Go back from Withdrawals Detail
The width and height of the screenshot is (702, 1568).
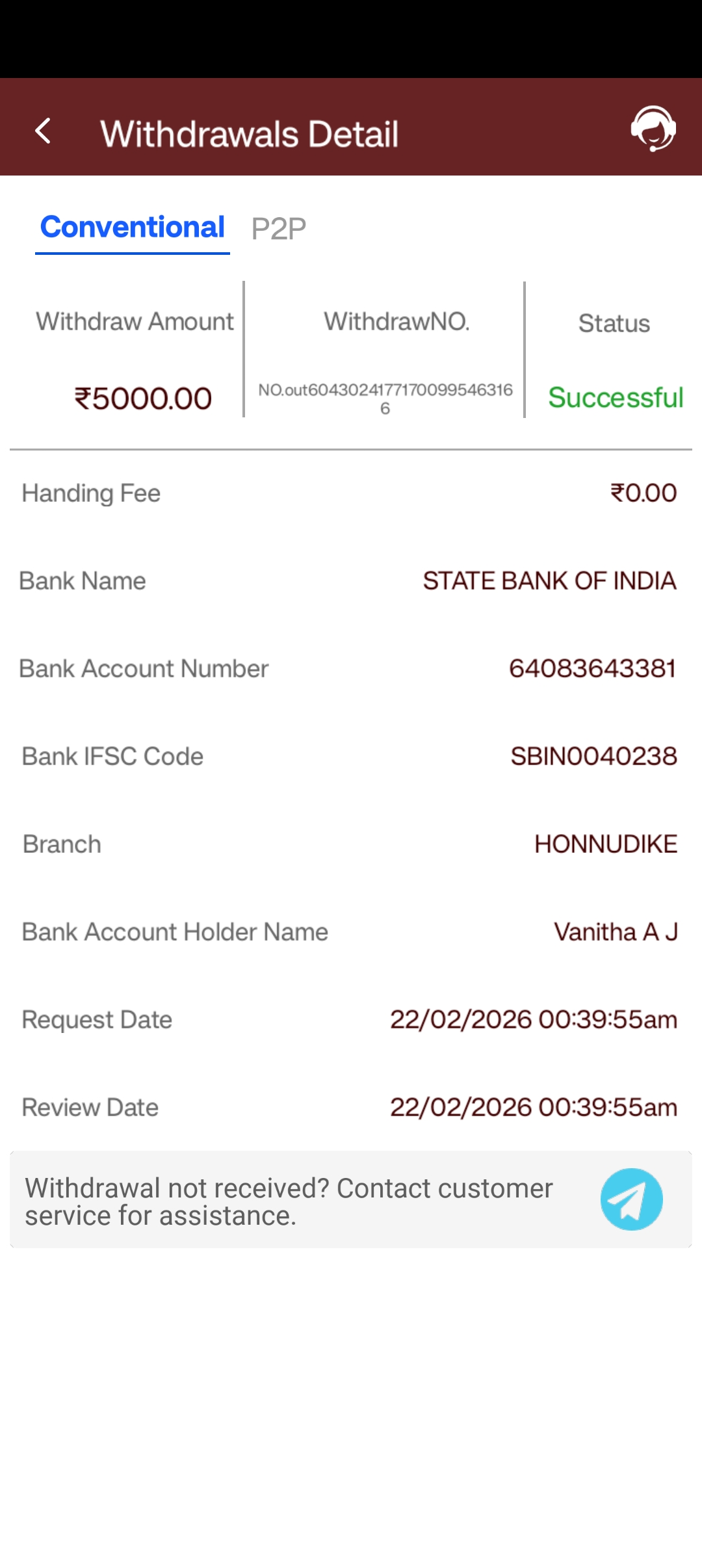[x=43, y=131]
